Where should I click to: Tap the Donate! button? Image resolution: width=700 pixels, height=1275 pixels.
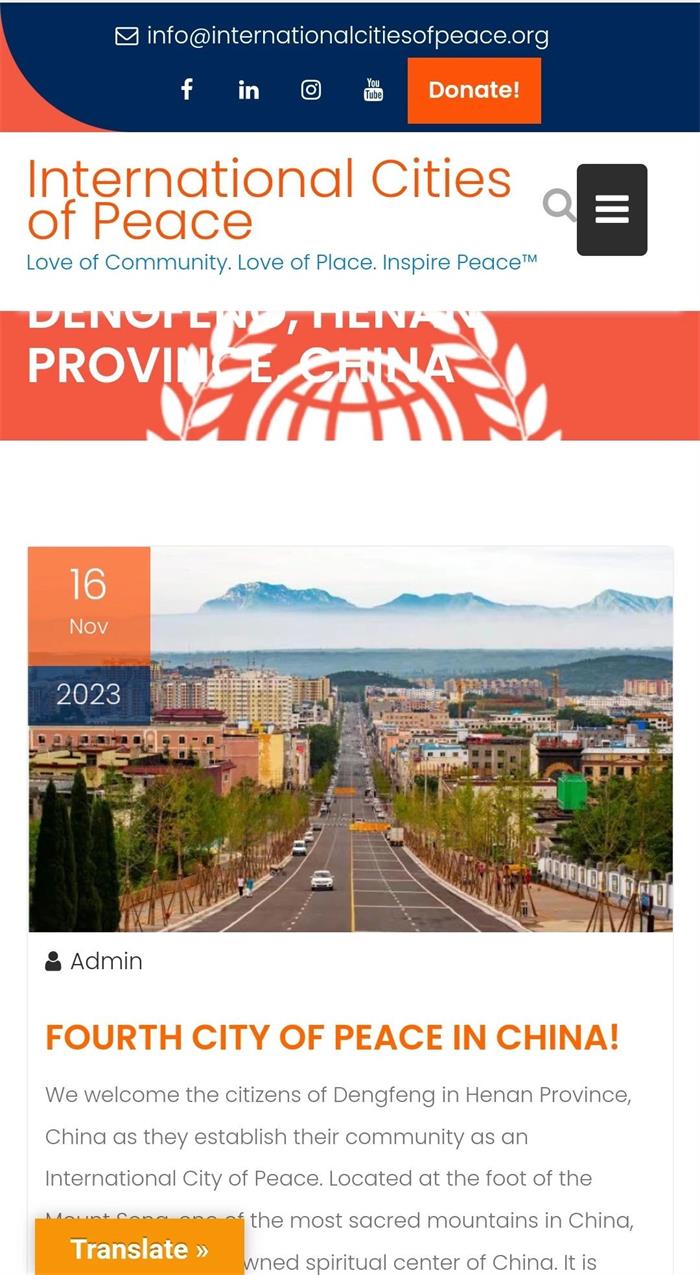[x=474, y=90]
